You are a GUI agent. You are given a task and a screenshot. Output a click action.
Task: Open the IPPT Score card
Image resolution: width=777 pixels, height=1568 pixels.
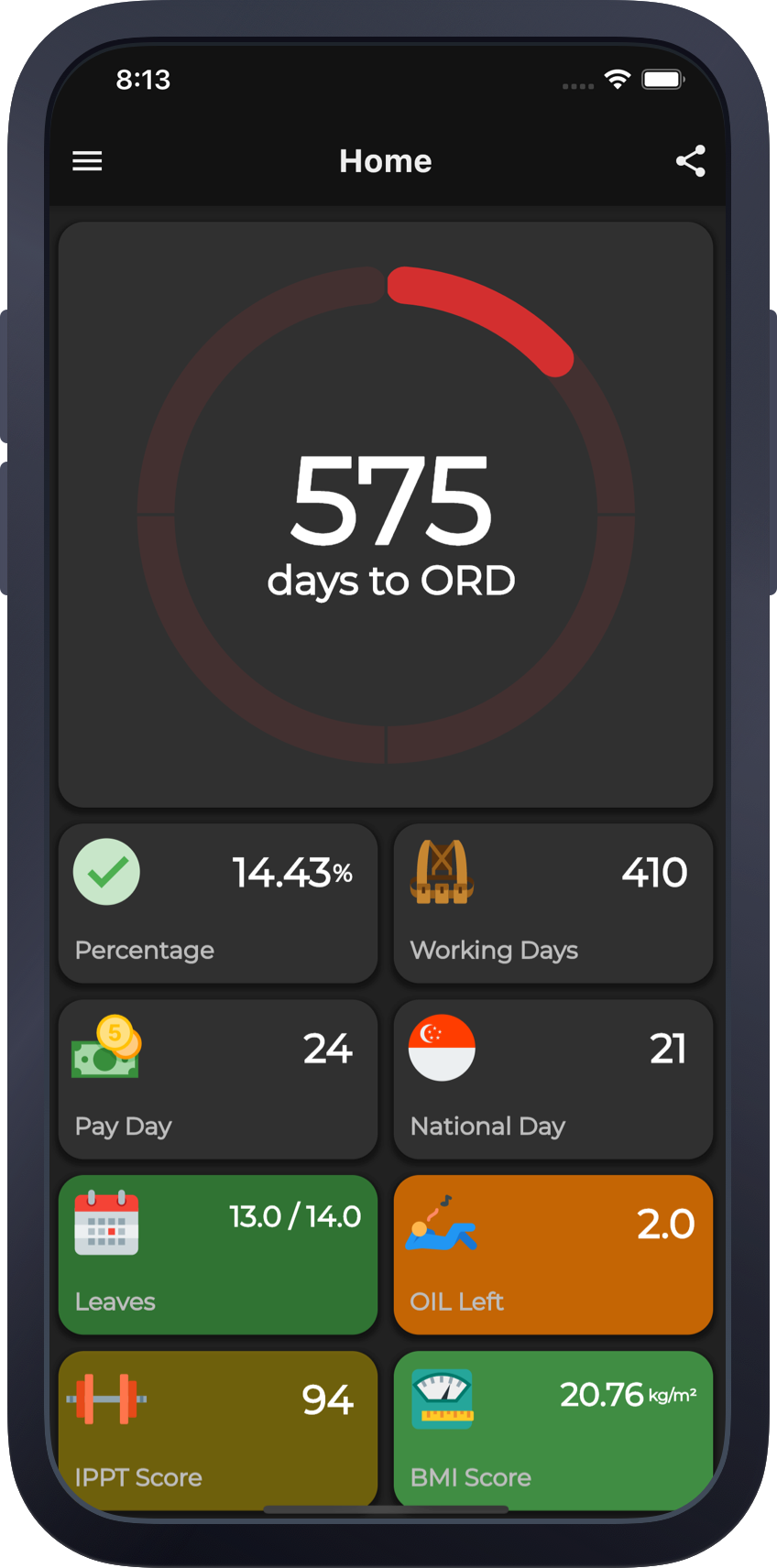(x=218, y=1427)
